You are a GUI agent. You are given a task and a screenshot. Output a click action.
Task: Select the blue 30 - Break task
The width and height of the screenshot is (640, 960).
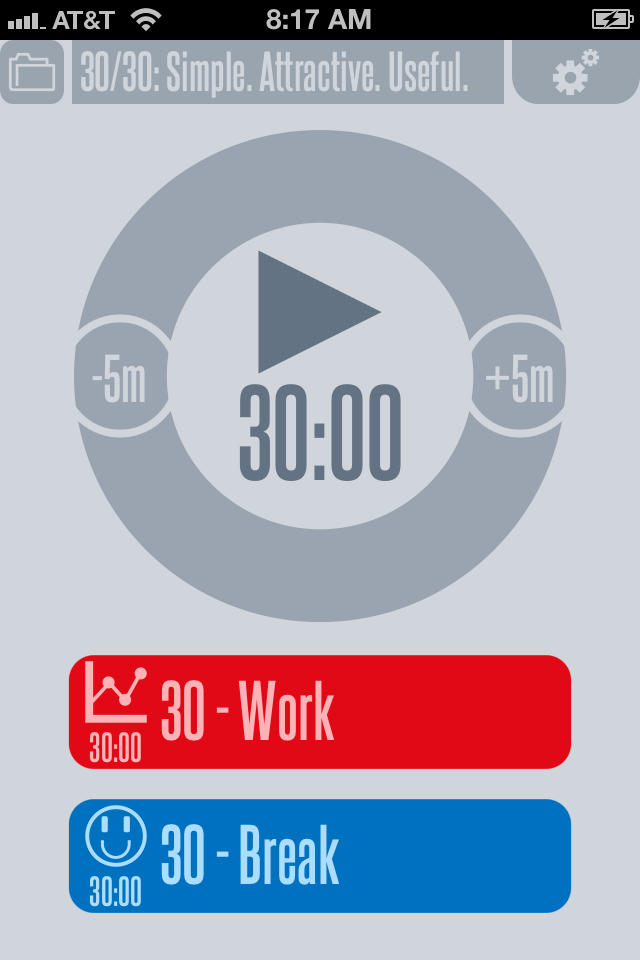click(x=320, y=856)
